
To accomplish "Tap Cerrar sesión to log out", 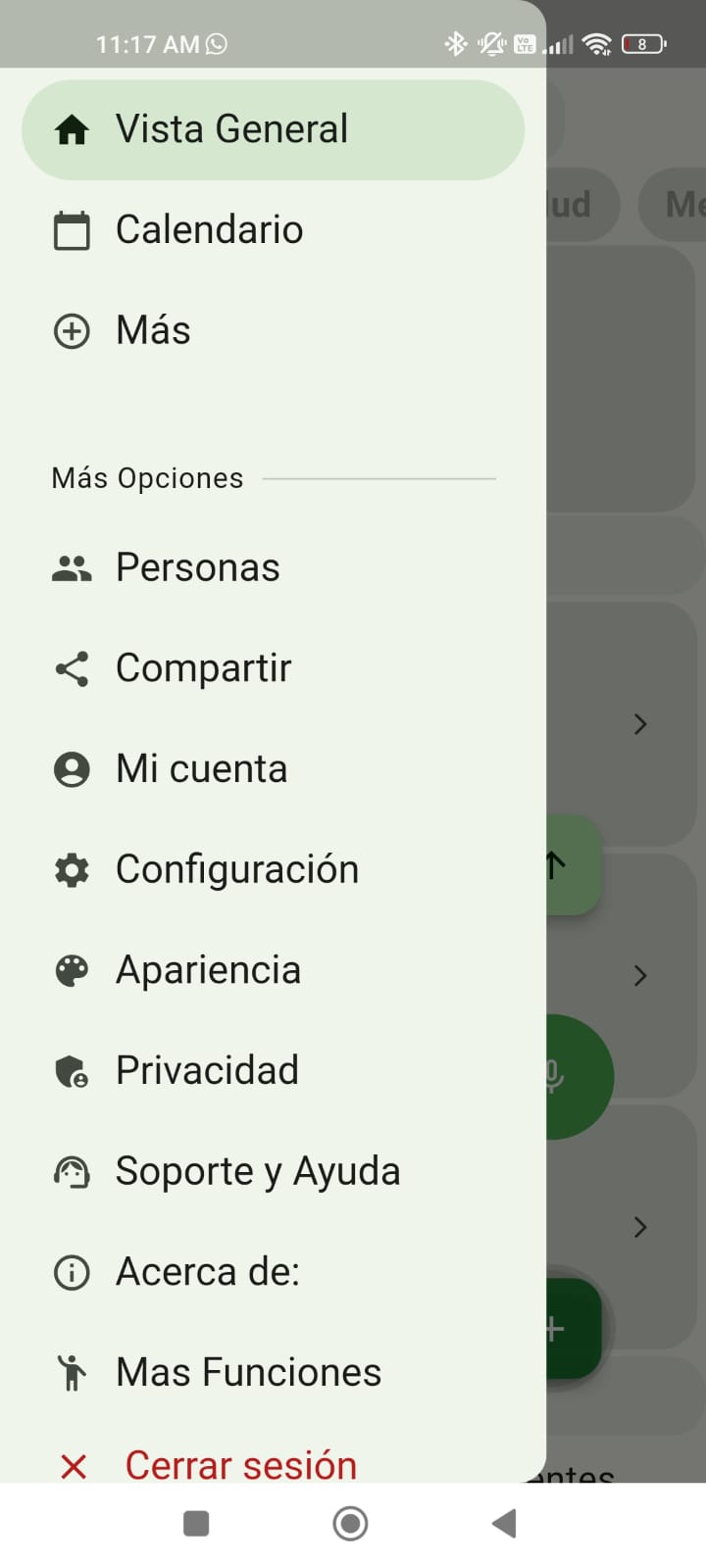I will pos(240,1463).
